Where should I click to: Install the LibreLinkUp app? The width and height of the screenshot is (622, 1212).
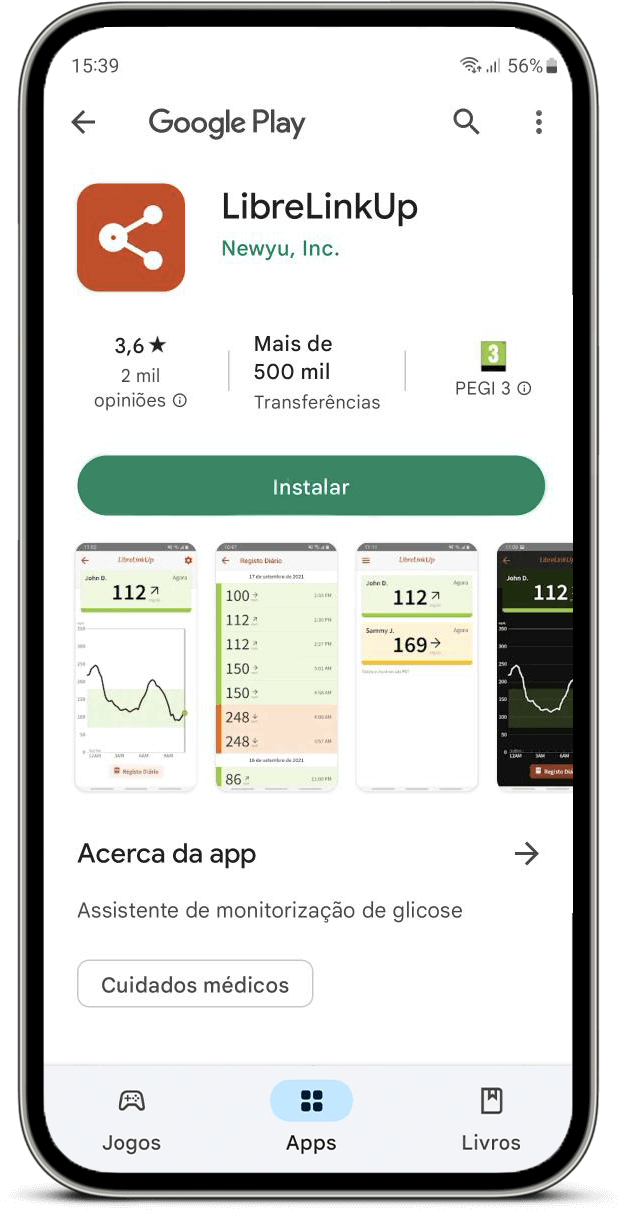(311, 487)
